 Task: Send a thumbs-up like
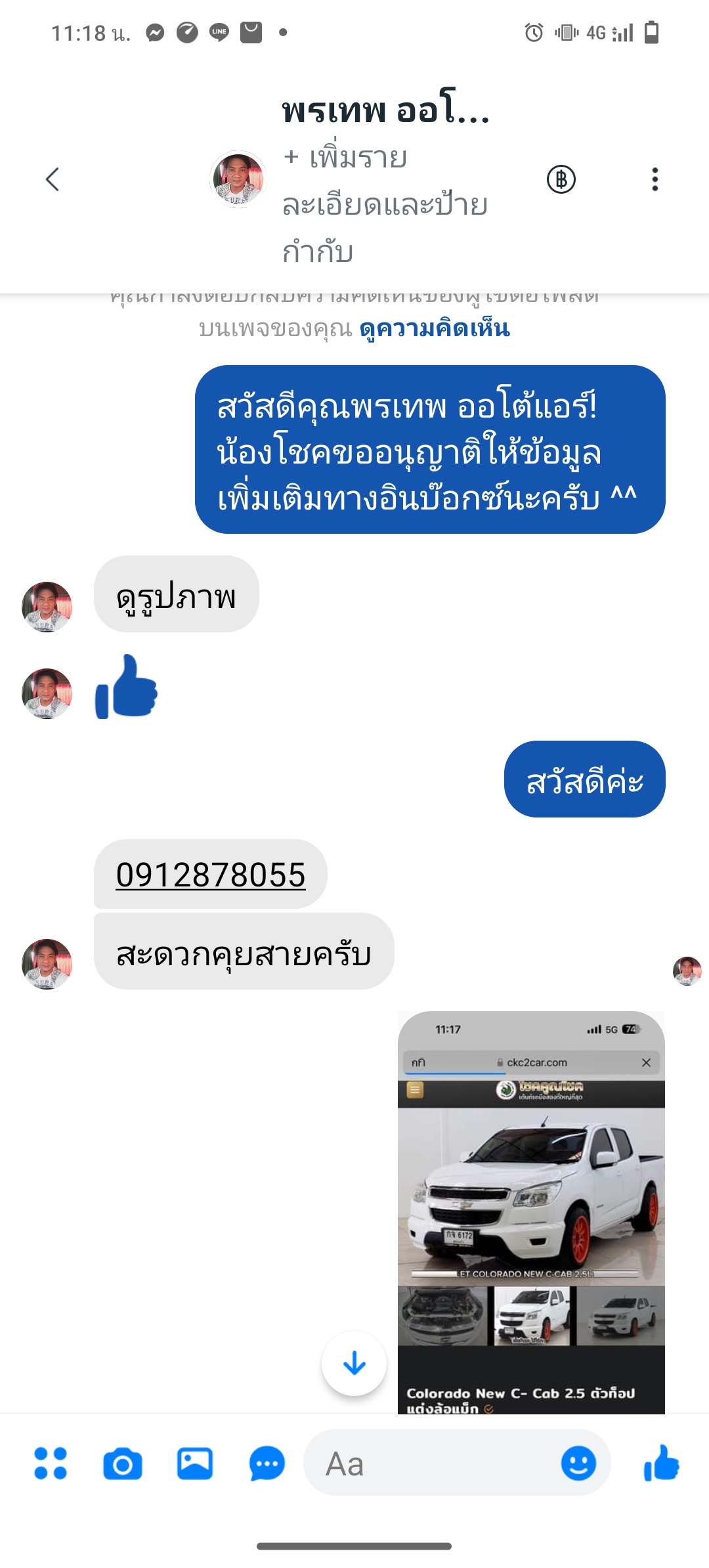click(x=661, y=1464)
